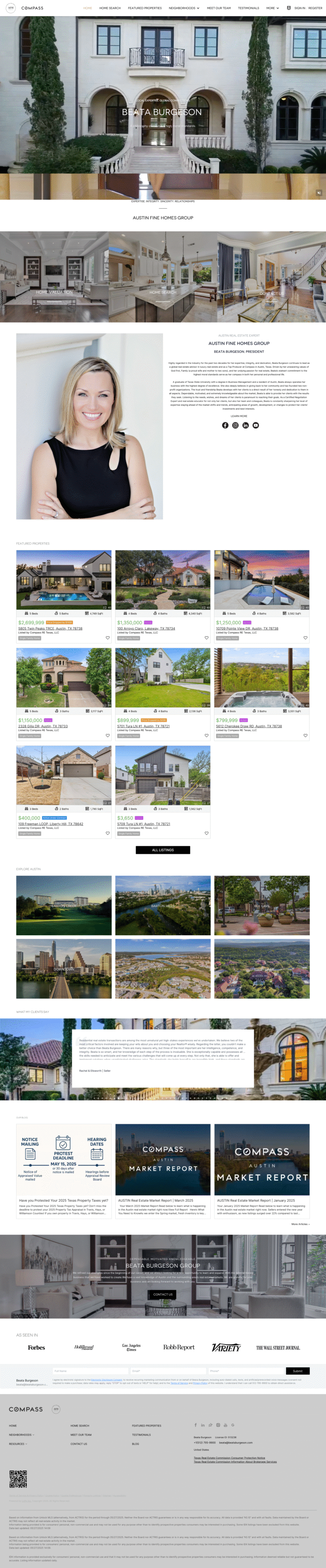This screenshot has height=1568, width=326.
Task: Open the Home Valuation tile
Action: pos(54,292)
